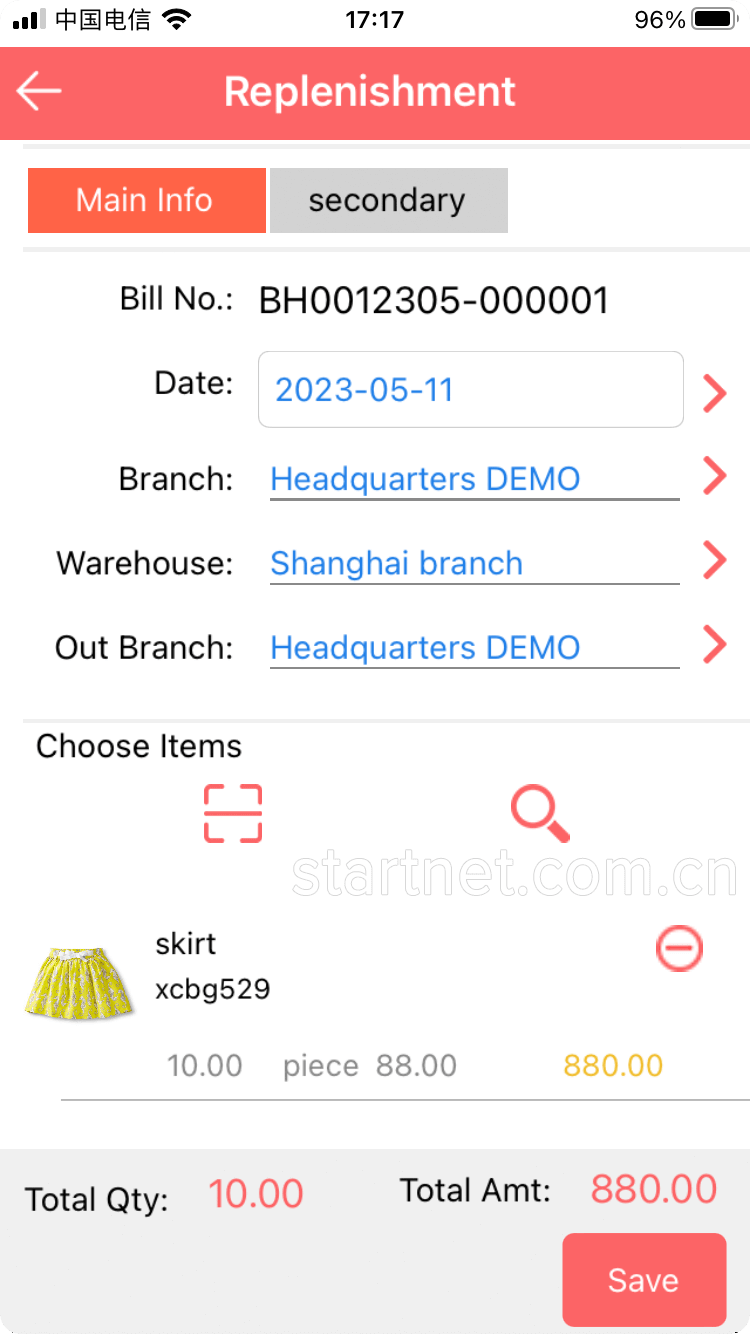Open the Date field showing 2023-05-11
Screen dimensions: 750x1334
[x=471, y=389]
